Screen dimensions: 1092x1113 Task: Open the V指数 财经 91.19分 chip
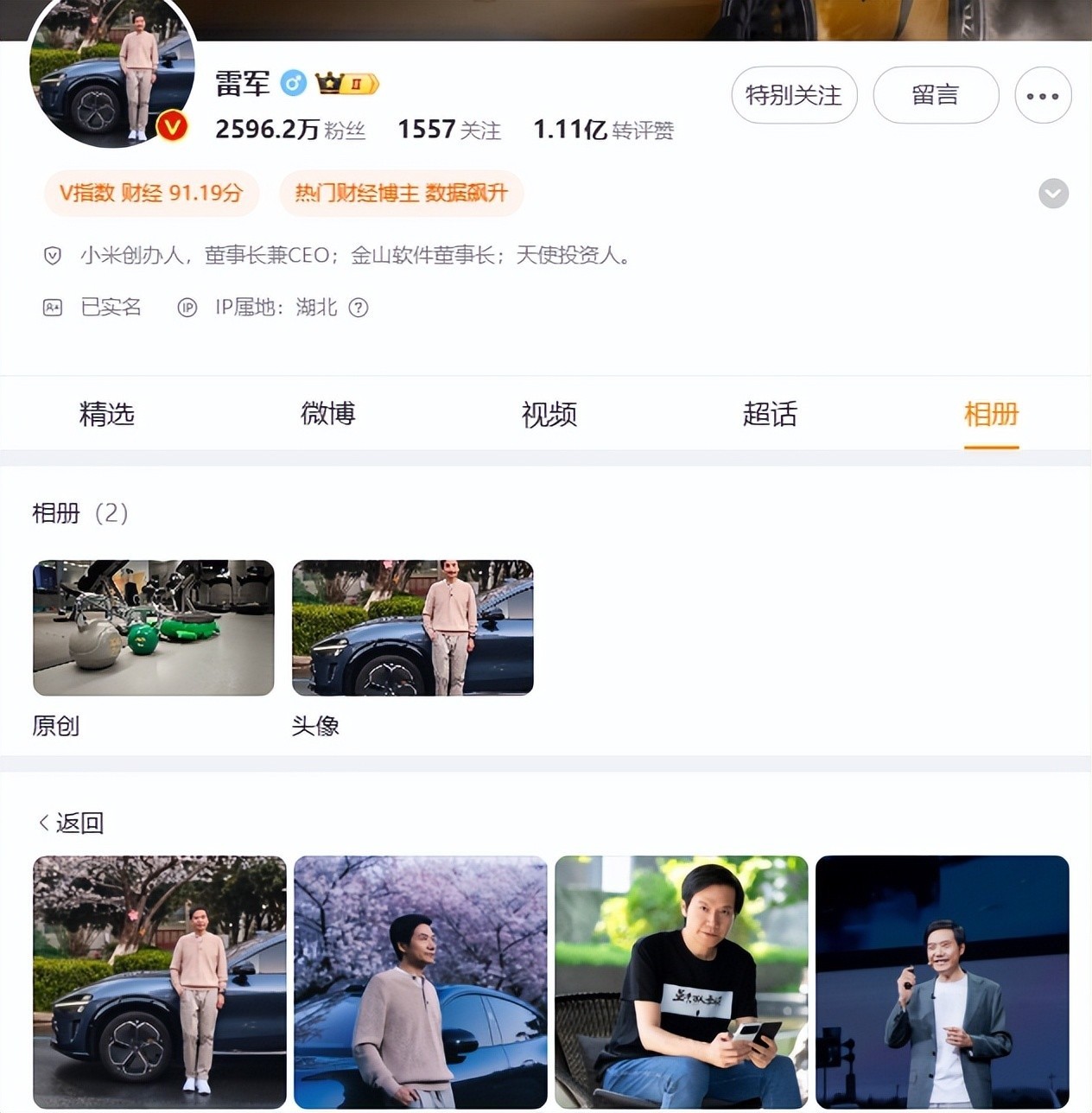coord(151,193)
